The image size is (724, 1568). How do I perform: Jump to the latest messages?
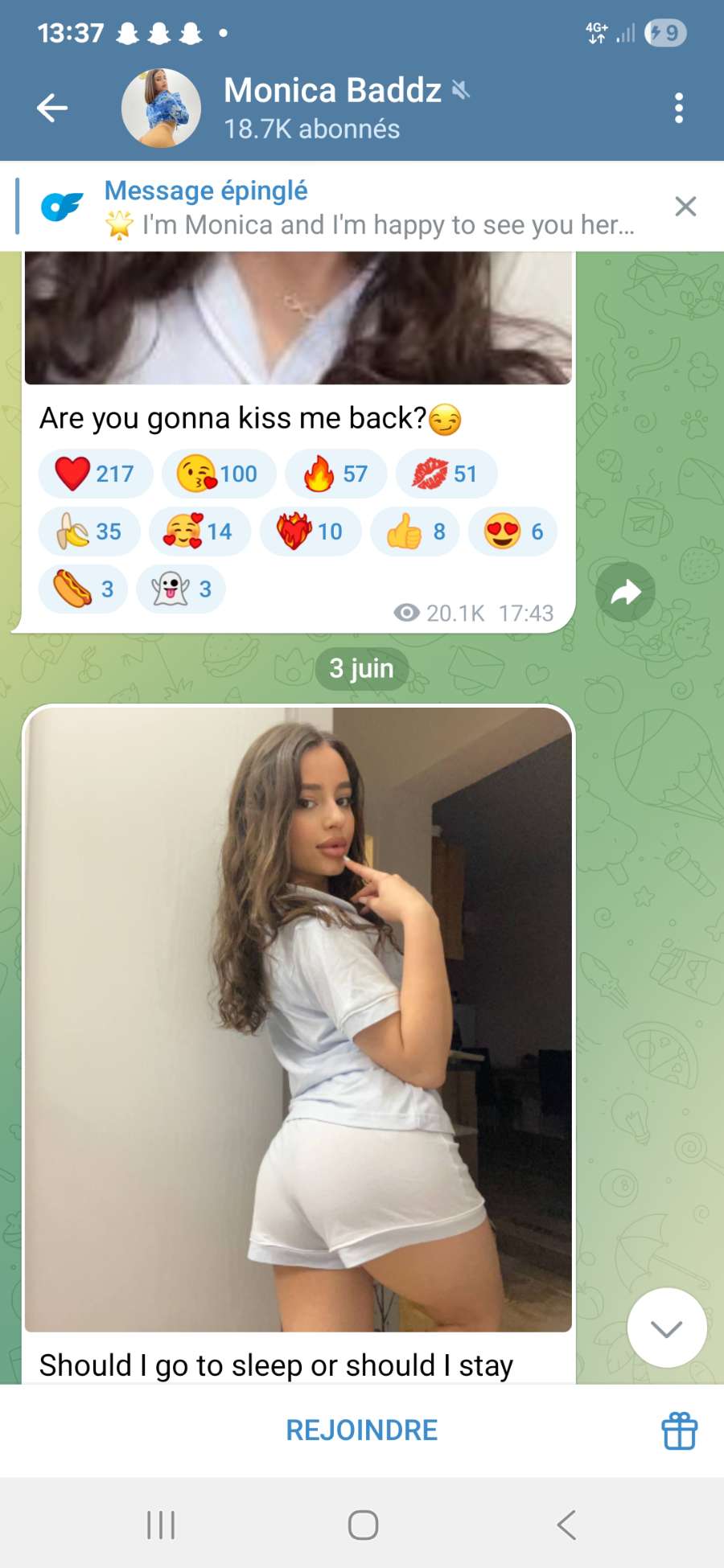666,1328
